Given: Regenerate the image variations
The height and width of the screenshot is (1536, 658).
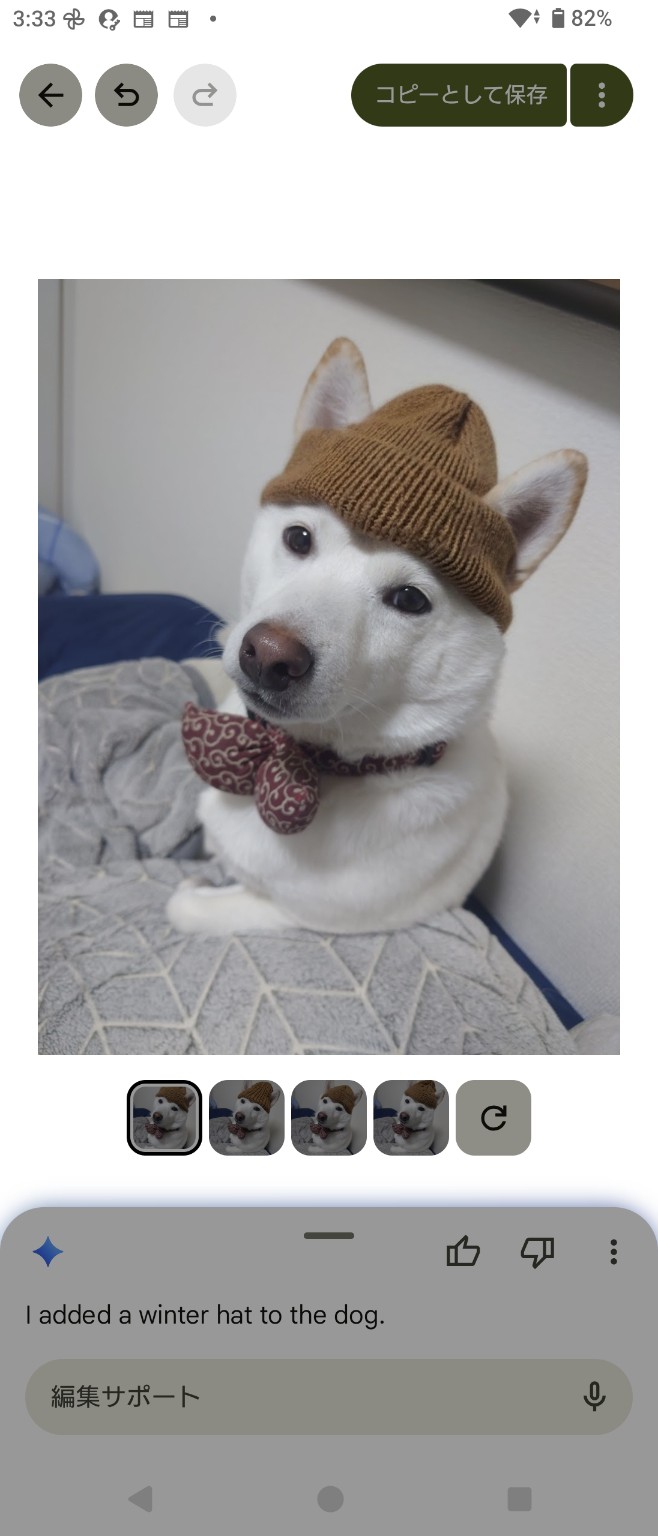Looking at the screenshot, I should click(x=493, y=1117).
